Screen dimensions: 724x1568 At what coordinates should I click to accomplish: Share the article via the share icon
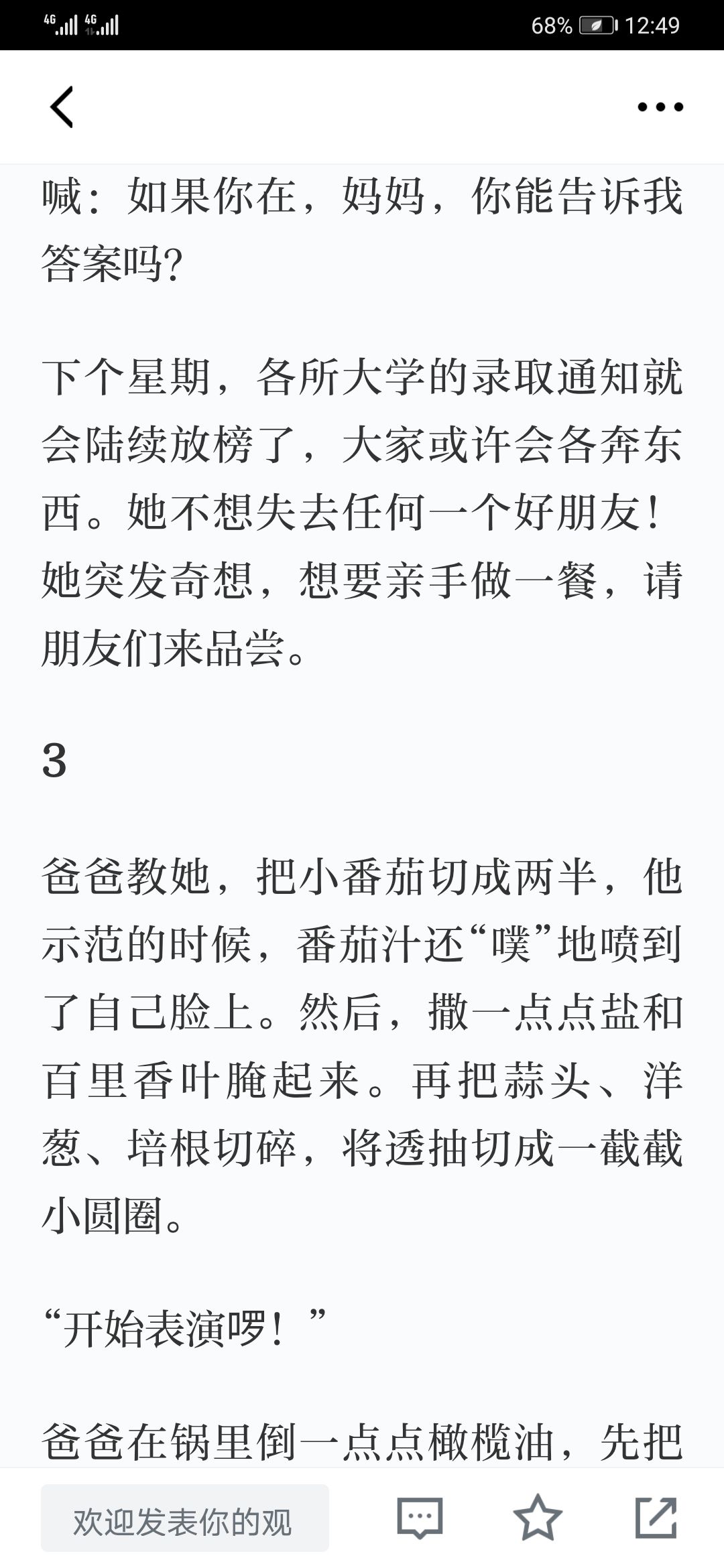coord(656,1518)
